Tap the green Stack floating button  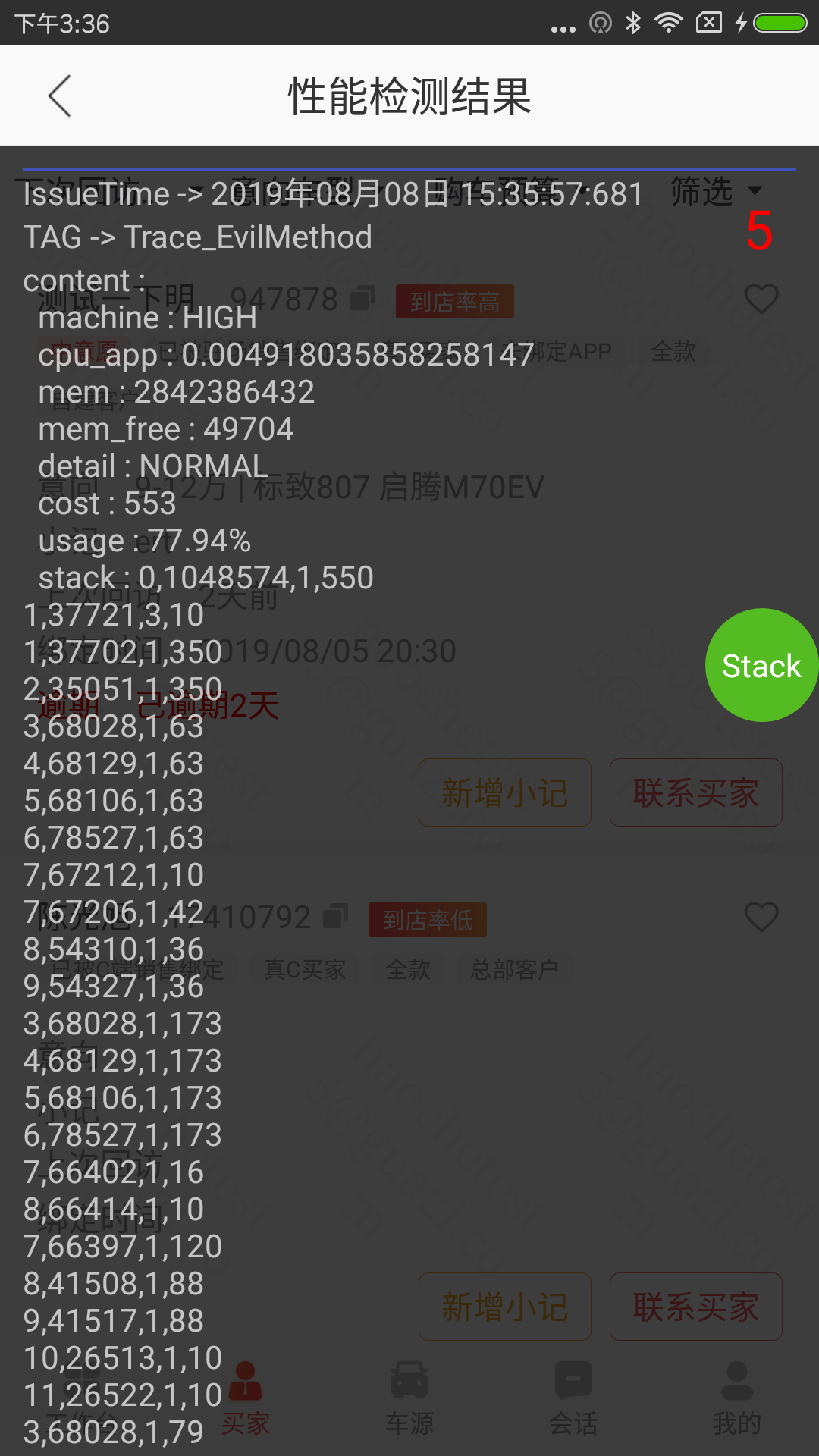point(761,665)
